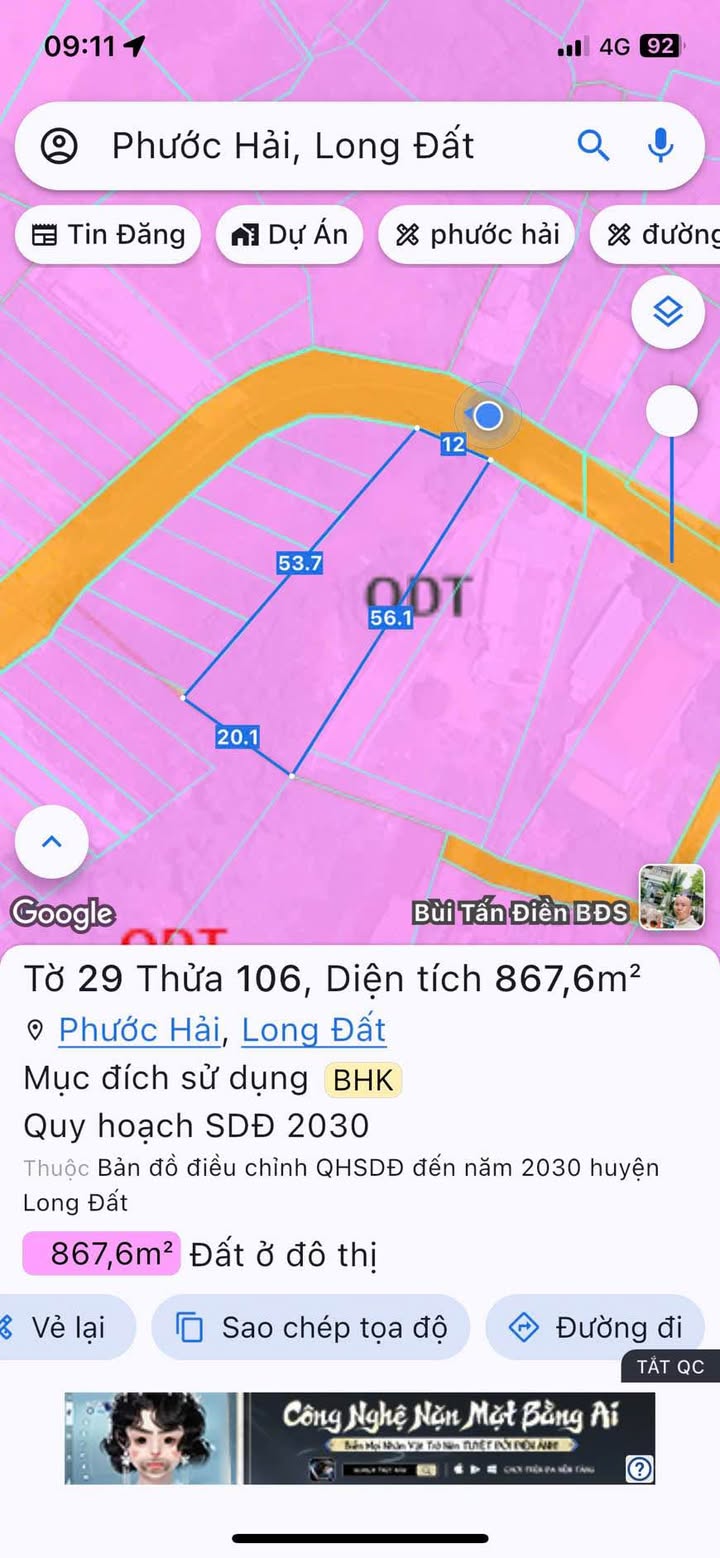This screenshot has height=1558, width=720.
Task: Open the account profile icon
Action: [59, 147]
